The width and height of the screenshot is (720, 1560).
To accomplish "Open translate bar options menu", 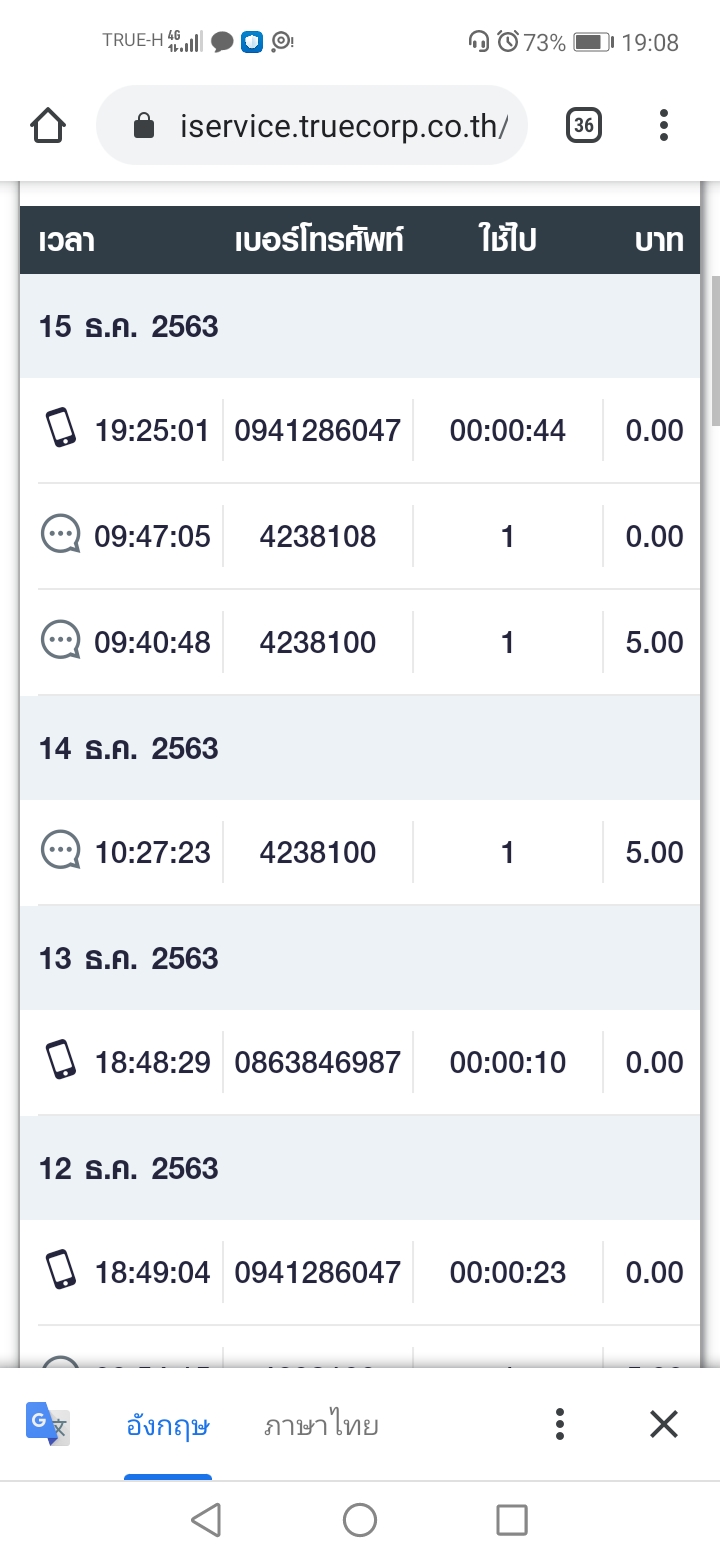I will pos(560,1424).
